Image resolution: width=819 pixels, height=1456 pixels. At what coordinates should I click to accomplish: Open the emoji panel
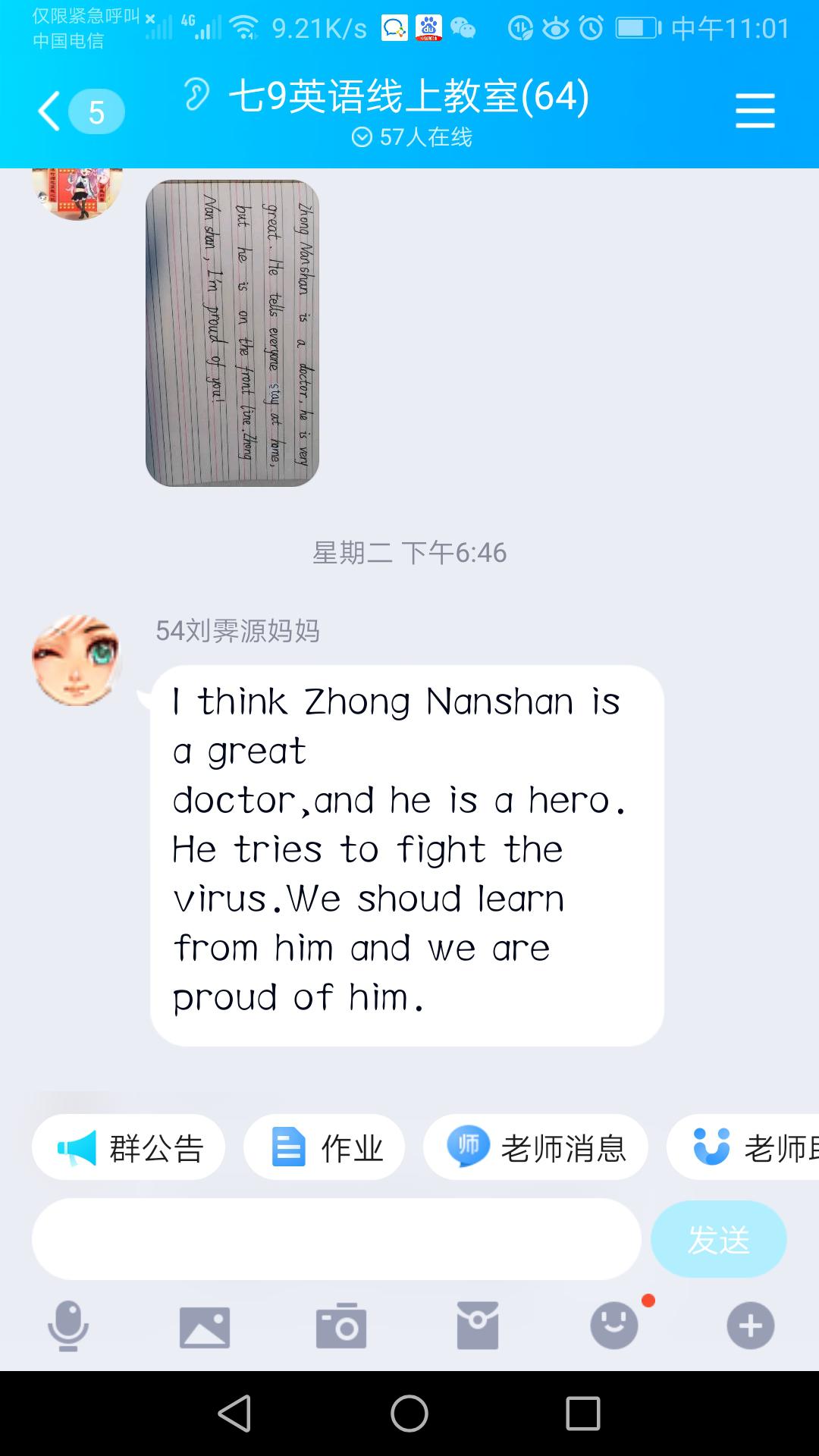[614, 1326]
